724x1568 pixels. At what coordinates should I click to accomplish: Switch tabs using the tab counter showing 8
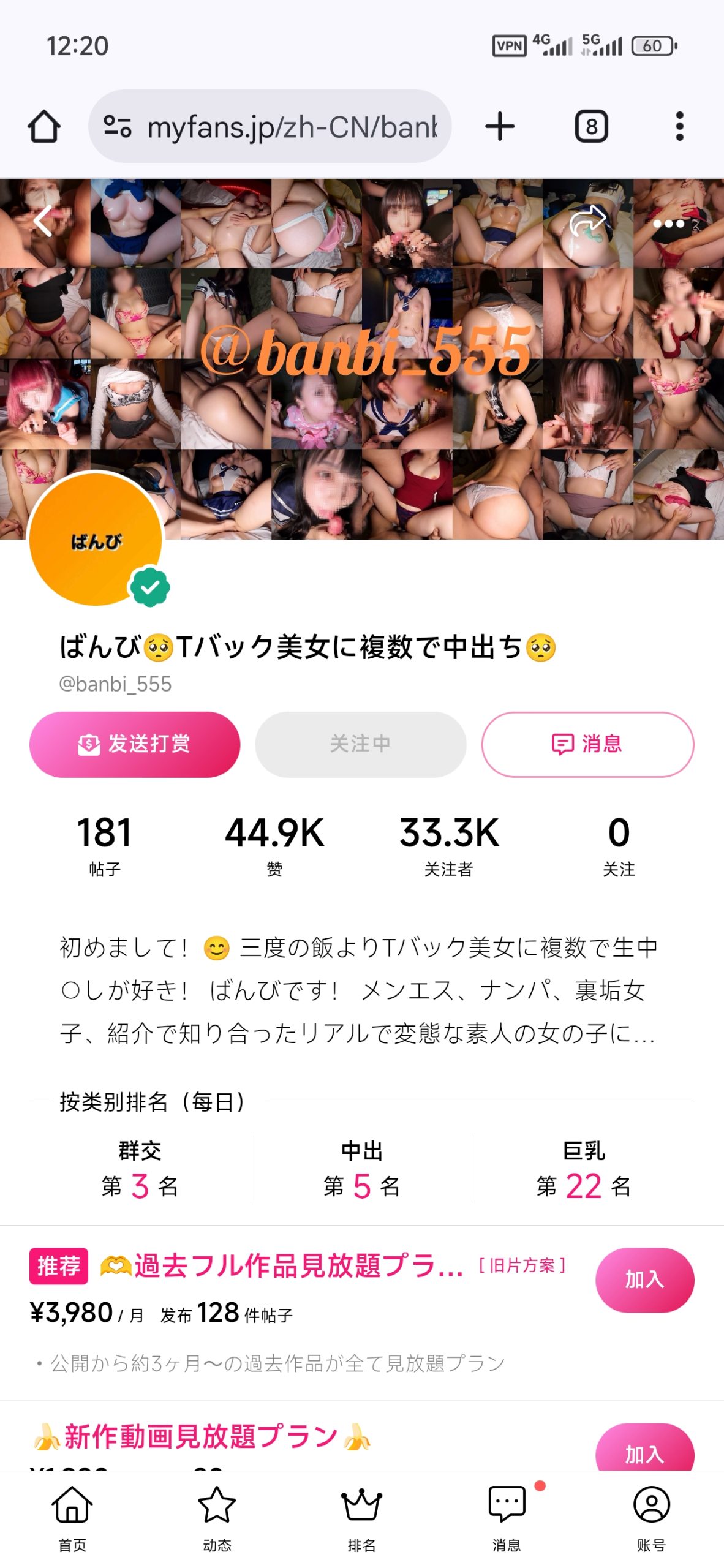pos(592,125)
